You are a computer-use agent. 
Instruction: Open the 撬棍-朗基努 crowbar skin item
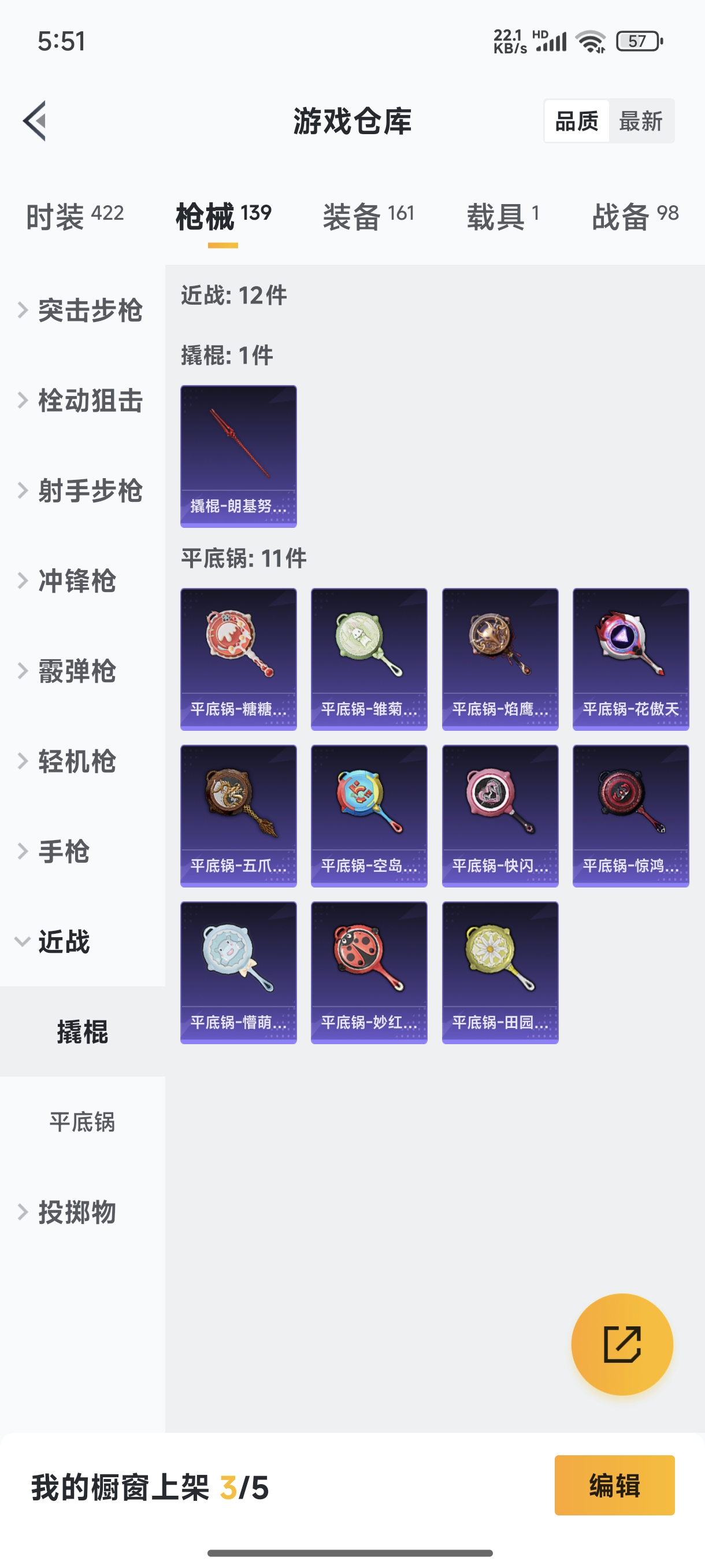[239, 453]
